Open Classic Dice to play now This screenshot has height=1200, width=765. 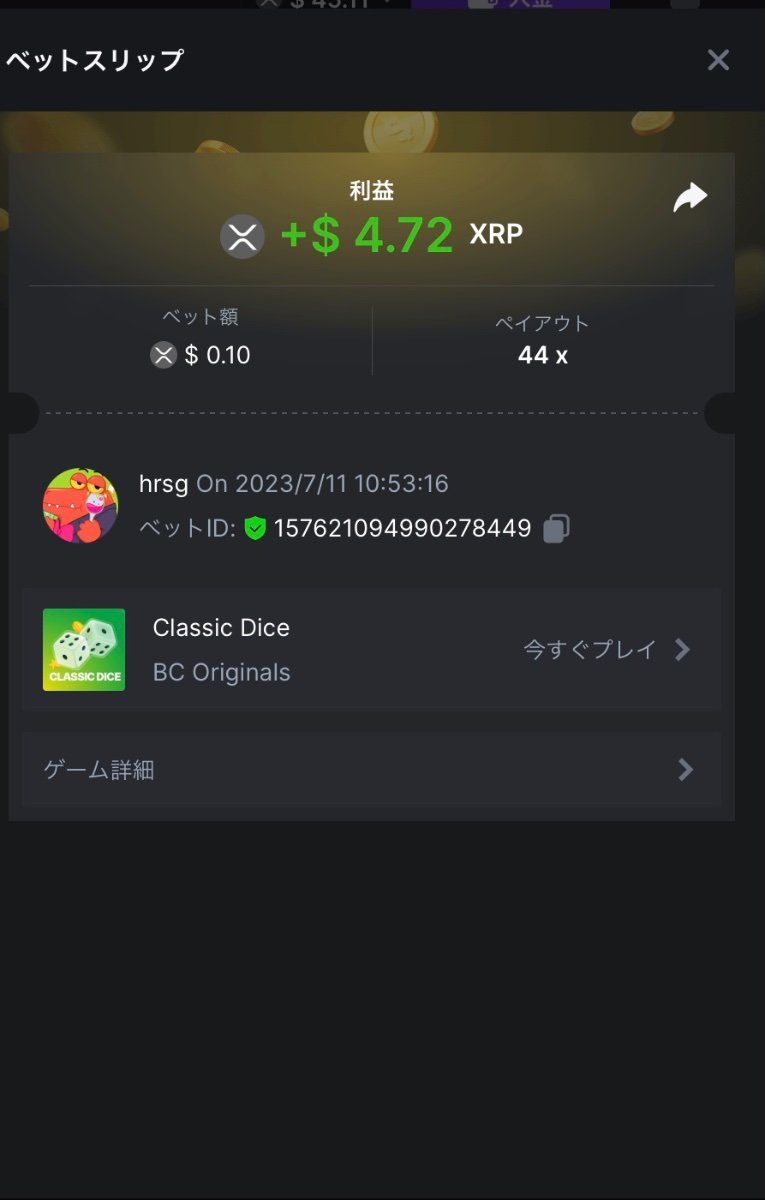pos(606,650)
